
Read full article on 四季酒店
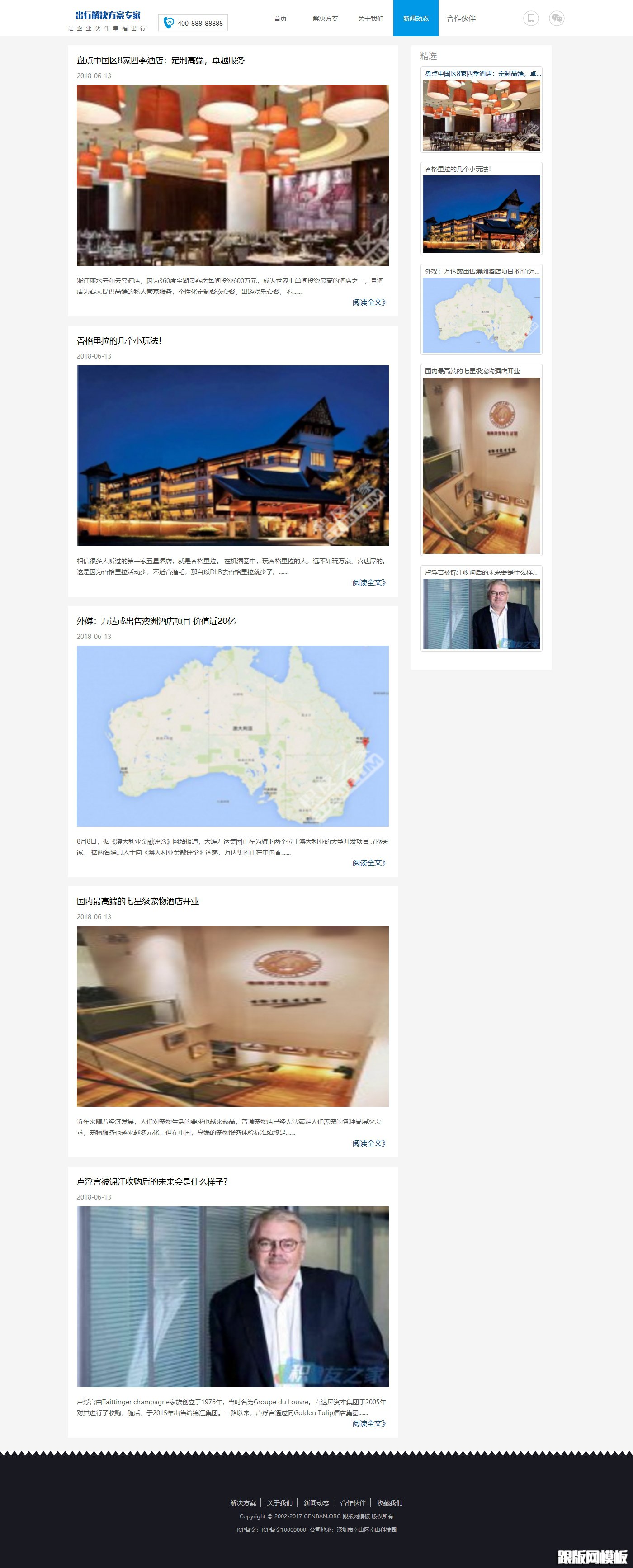pyautogui.click(x=369, y=302)
